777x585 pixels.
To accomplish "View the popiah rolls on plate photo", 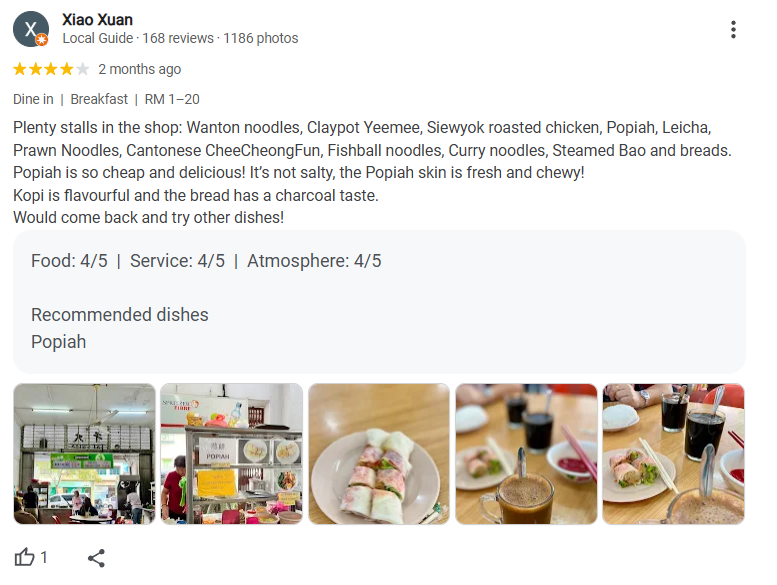I will pos(379,454).
